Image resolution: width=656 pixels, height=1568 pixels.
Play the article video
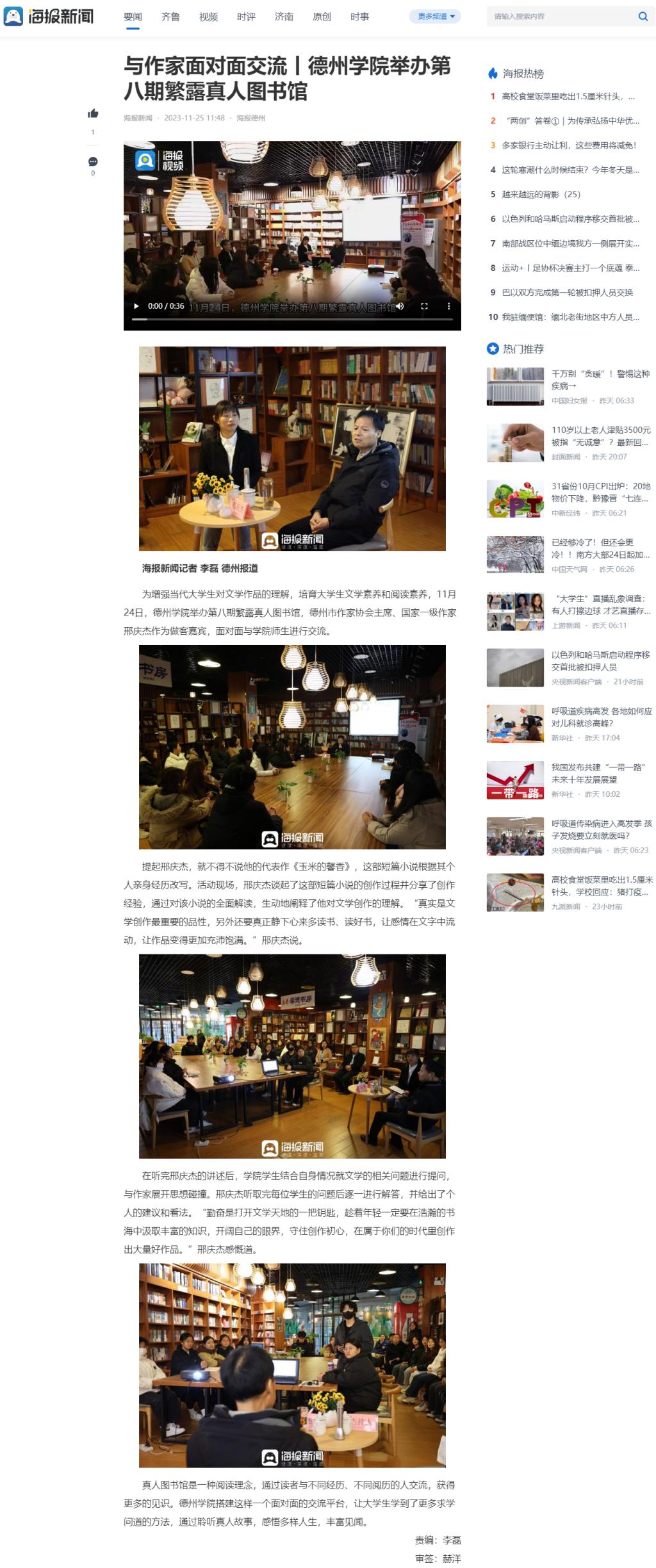pyautogui.click(x=136, y=306)
